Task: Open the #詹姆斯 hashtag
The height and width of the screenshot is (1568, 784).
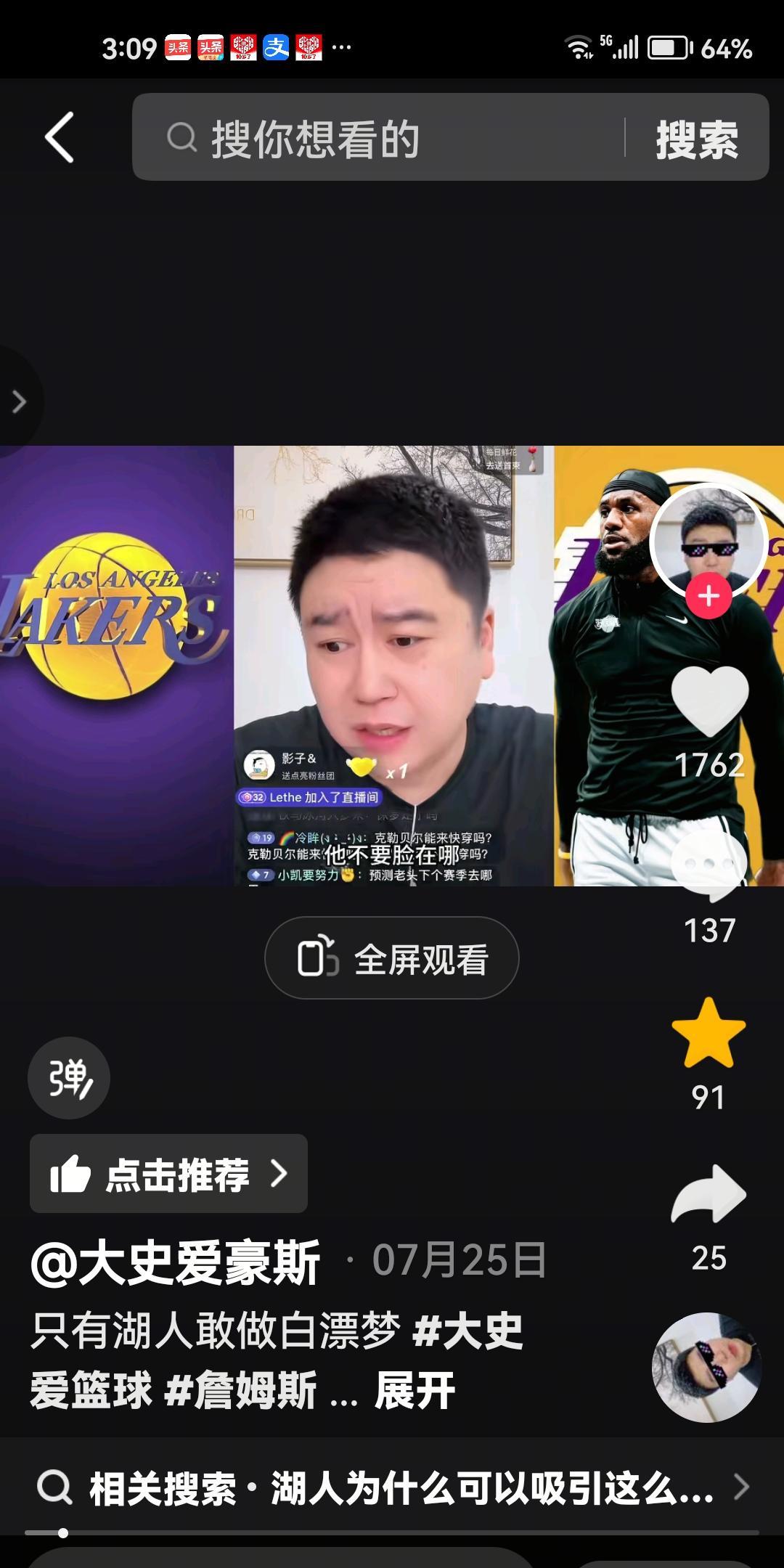Action: [x=241, y=1390]
